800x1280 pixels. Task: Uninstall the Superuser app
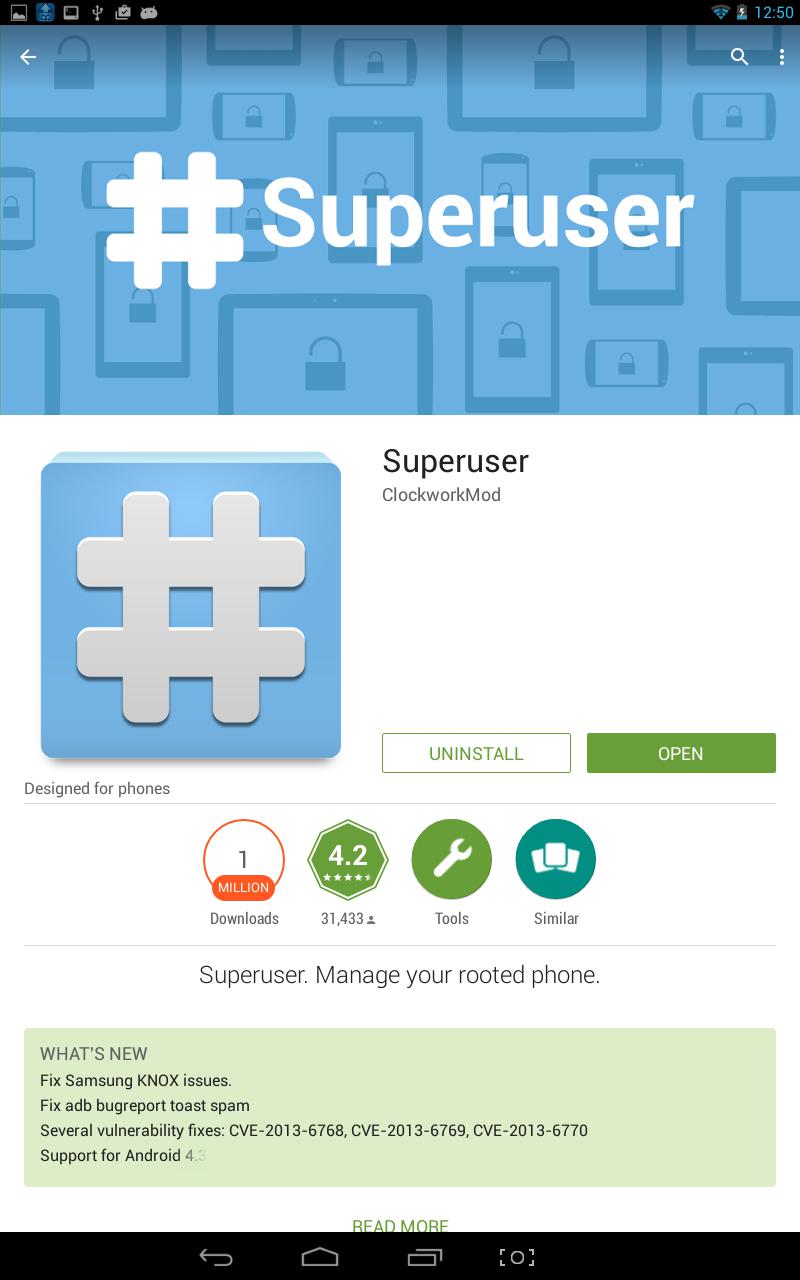[x=476, y=753]
